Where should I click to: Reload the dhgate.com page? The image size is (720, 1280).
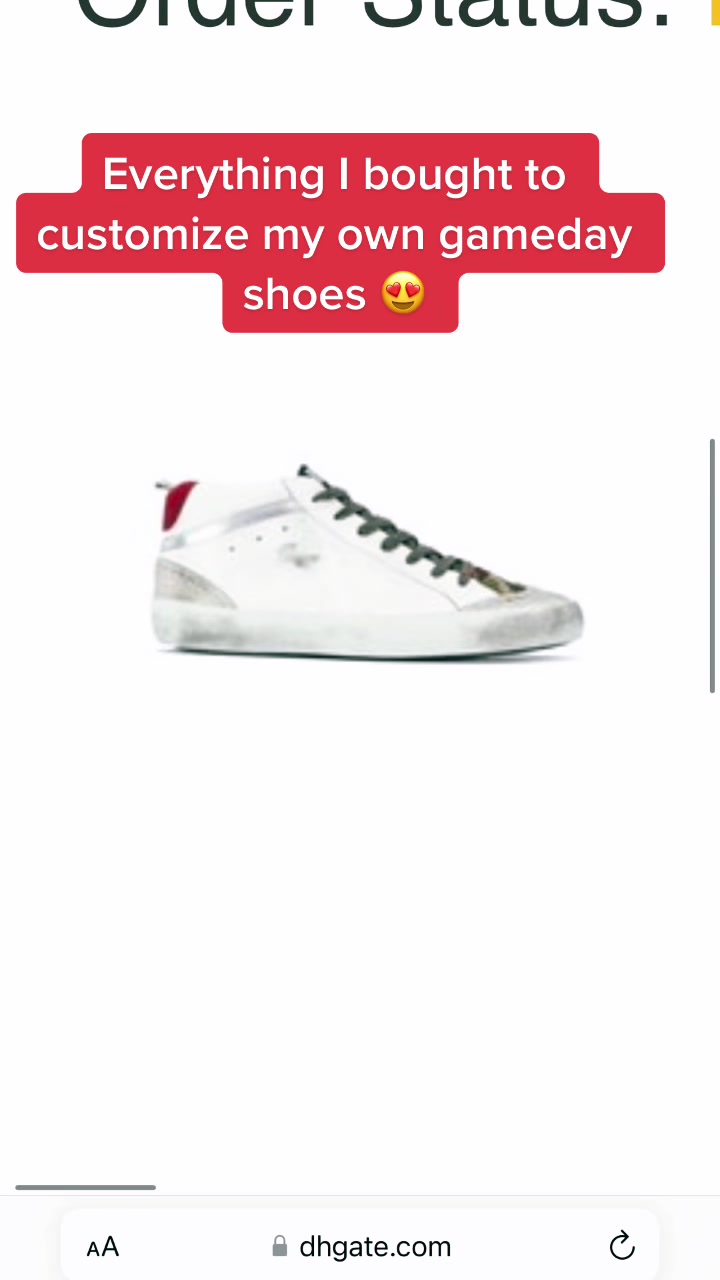622,1246
